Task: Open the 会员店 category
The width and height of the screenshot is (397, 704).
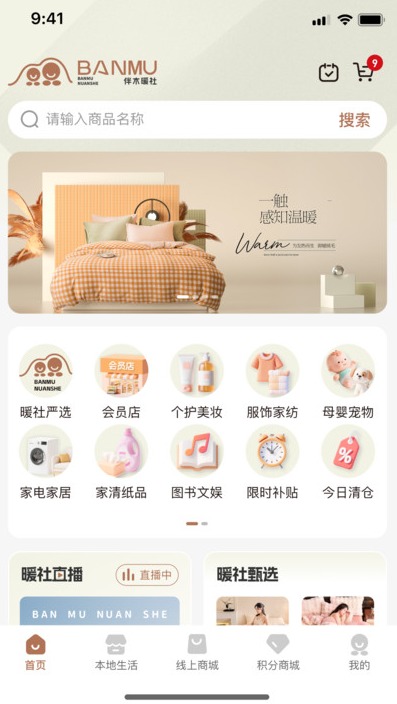Action: pyautogui.click(x=121, y=382)
